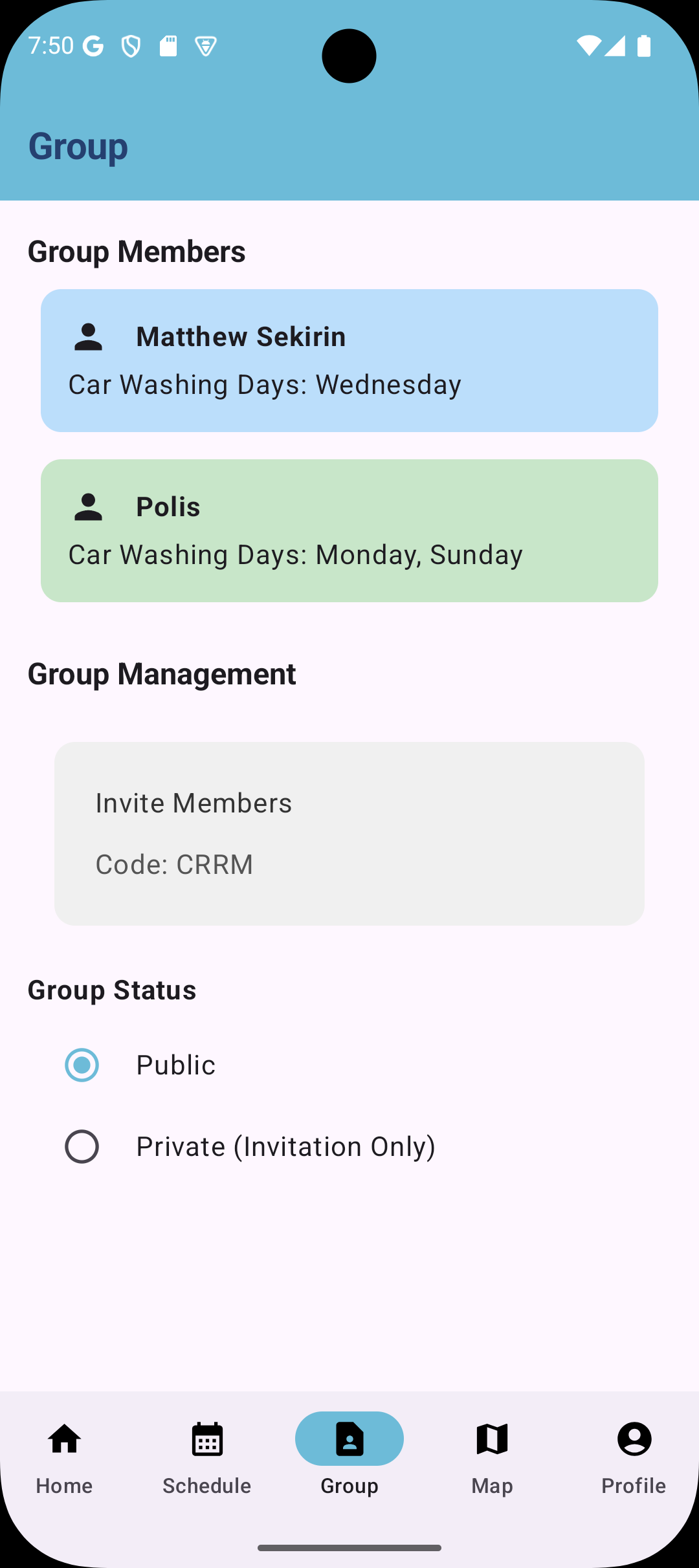This screenshot has width=699, height=1568.
Task: Select the Public group status option
Action: click(82, 1065)
